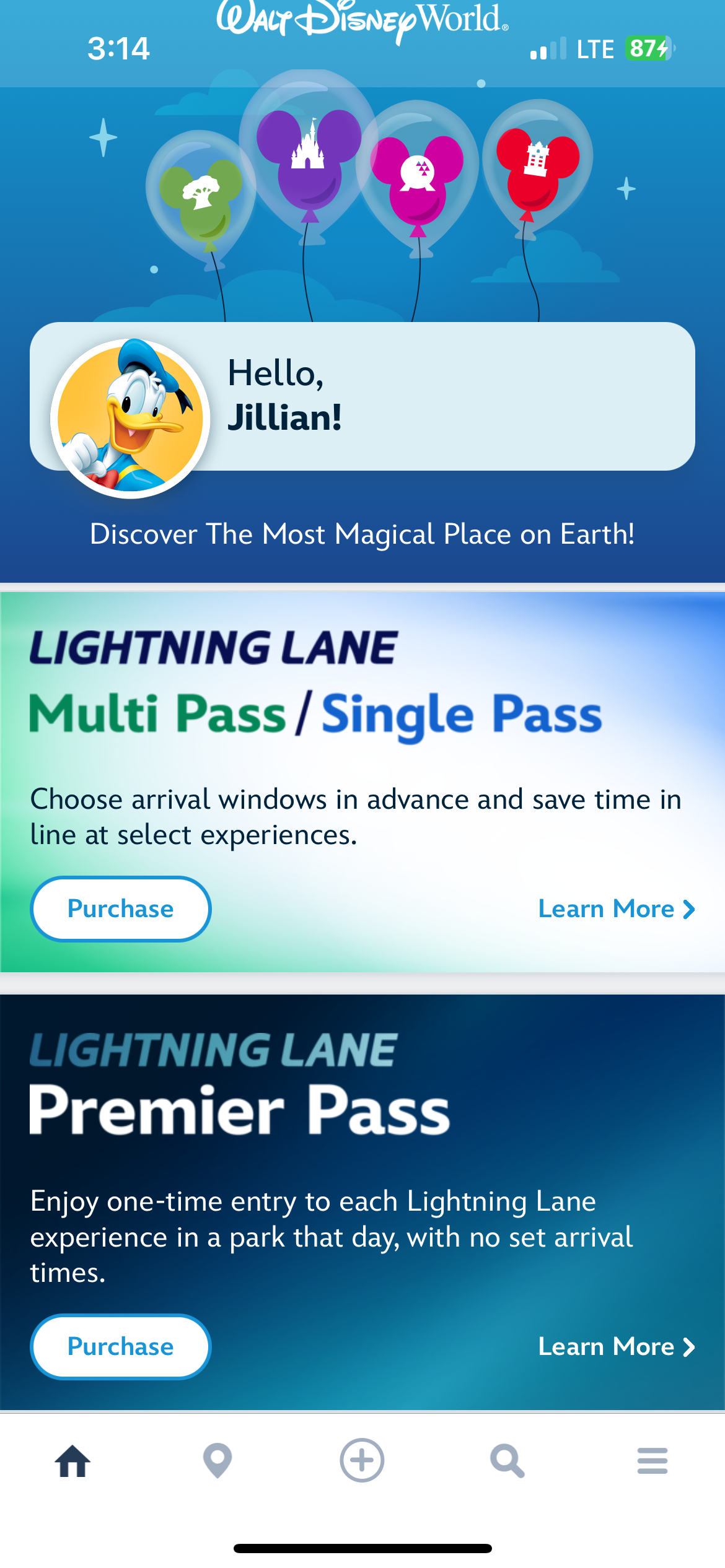Image resolution: width=725 pixels, height=1568 pixels.
Task: Learn more about Multi Pass / Single Pass
Action: (616, 908)
